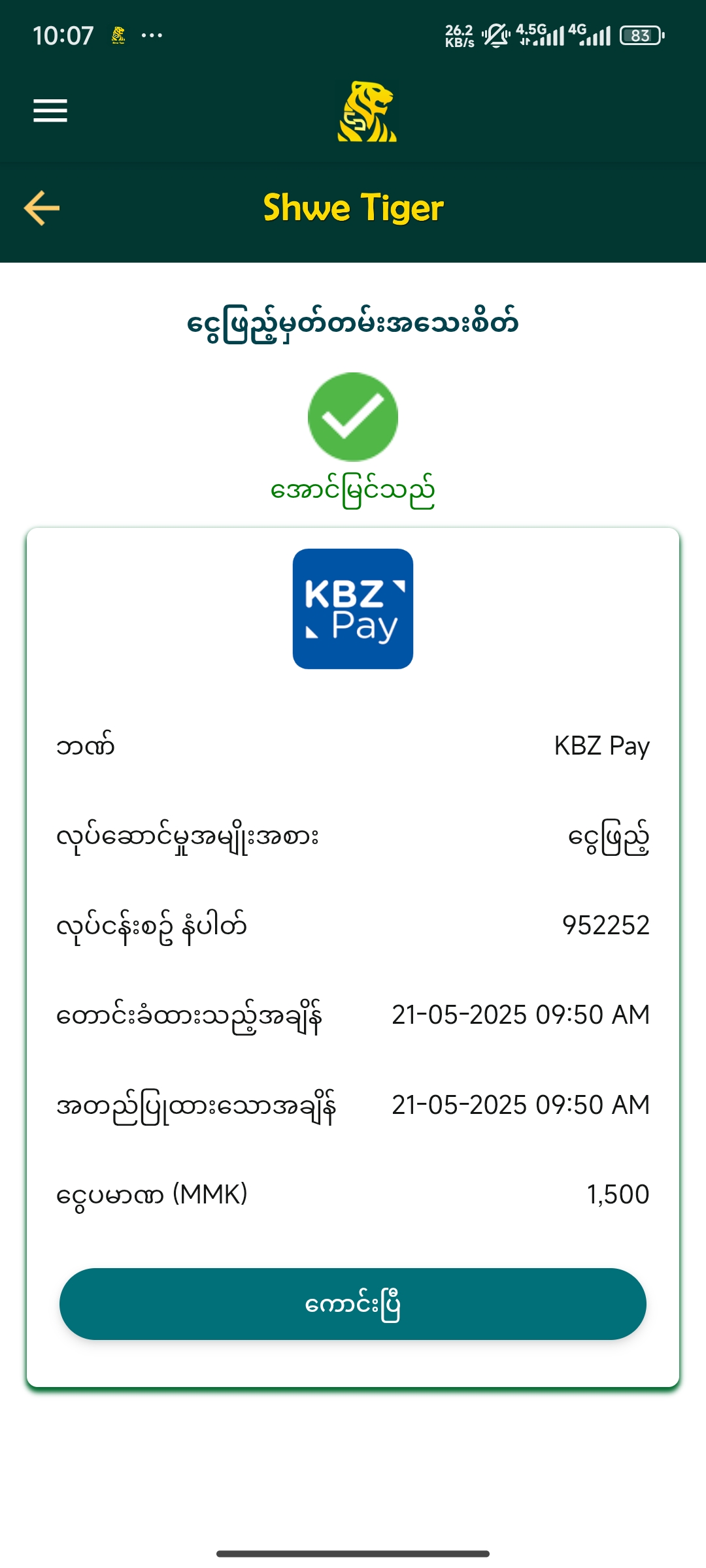Go back using the orange arrow
This screenshot has width=706, height=1568.
click(x=42, y=208)
